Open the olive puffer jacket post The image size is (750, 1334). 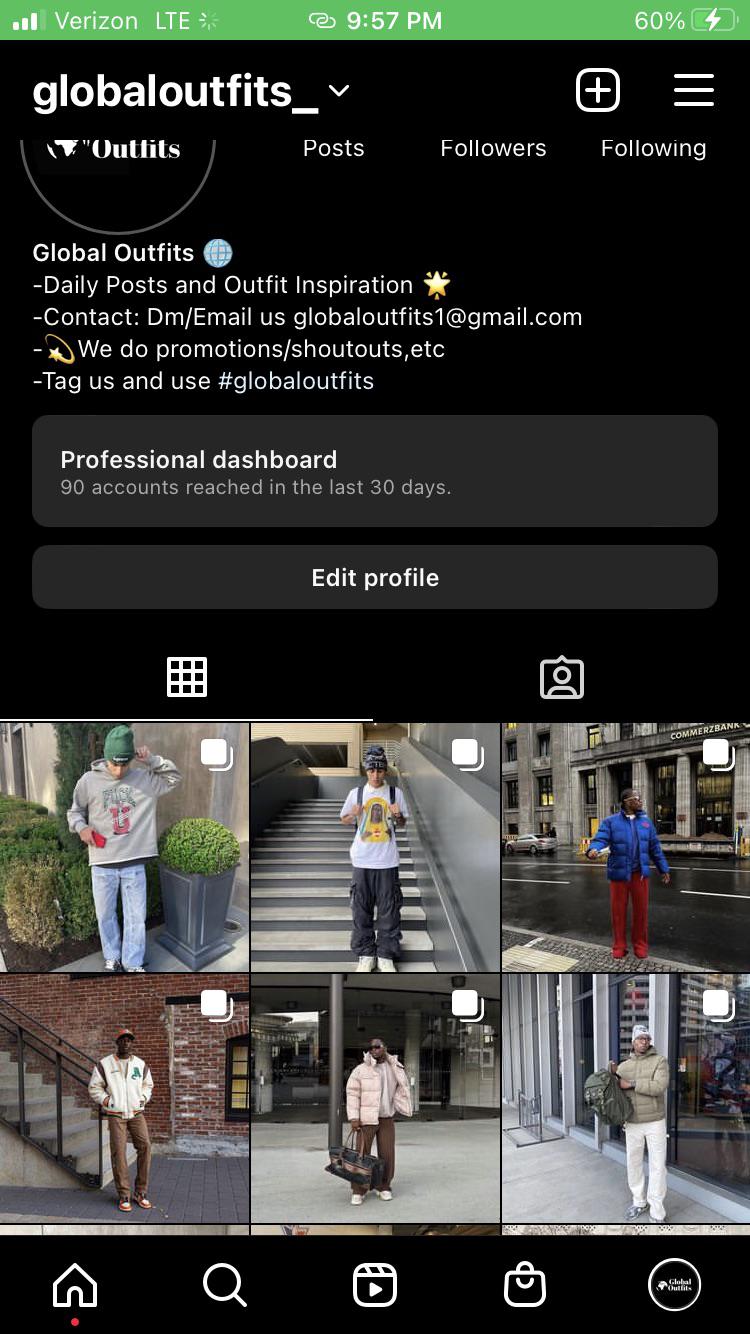[626, 1098]
